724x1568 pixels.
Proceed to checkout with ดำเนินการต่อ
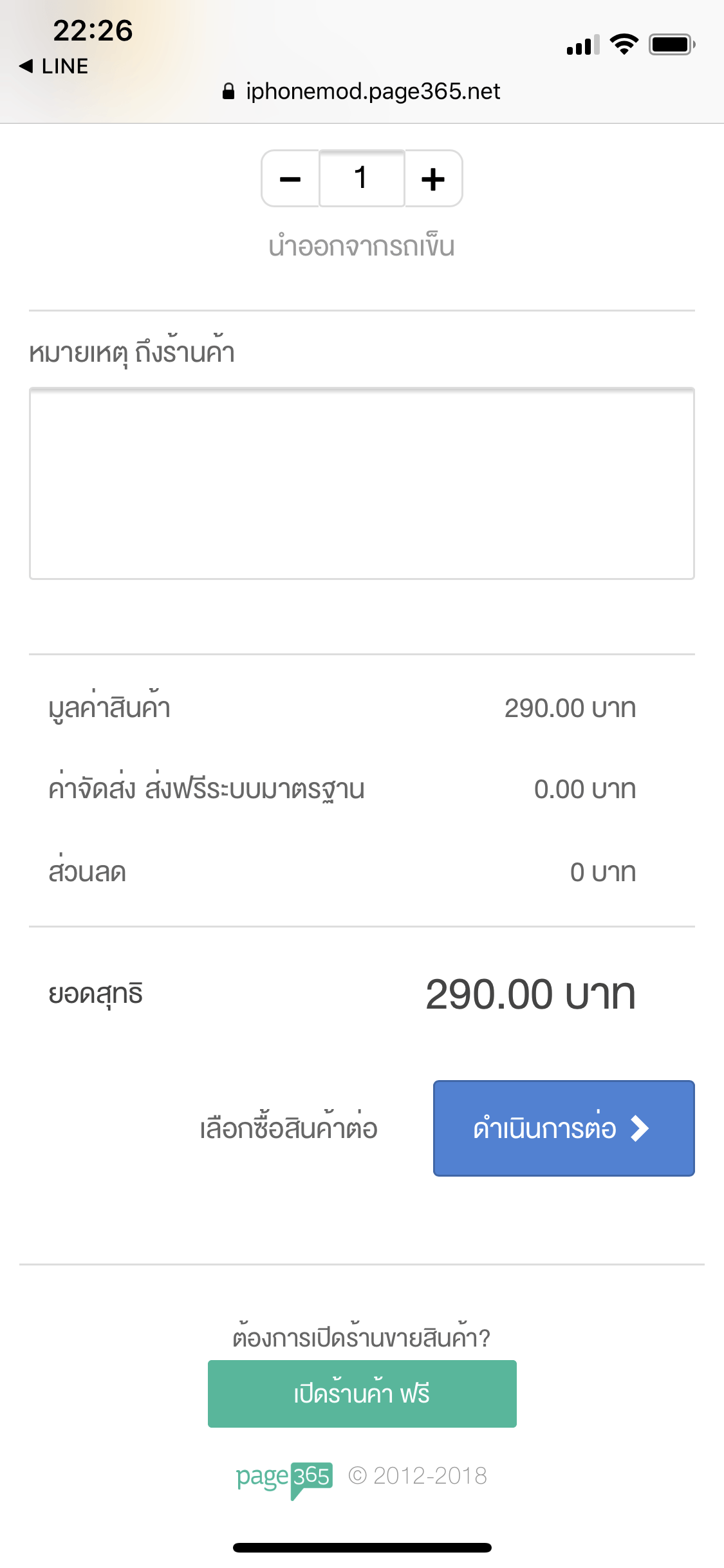(563, 1128)
